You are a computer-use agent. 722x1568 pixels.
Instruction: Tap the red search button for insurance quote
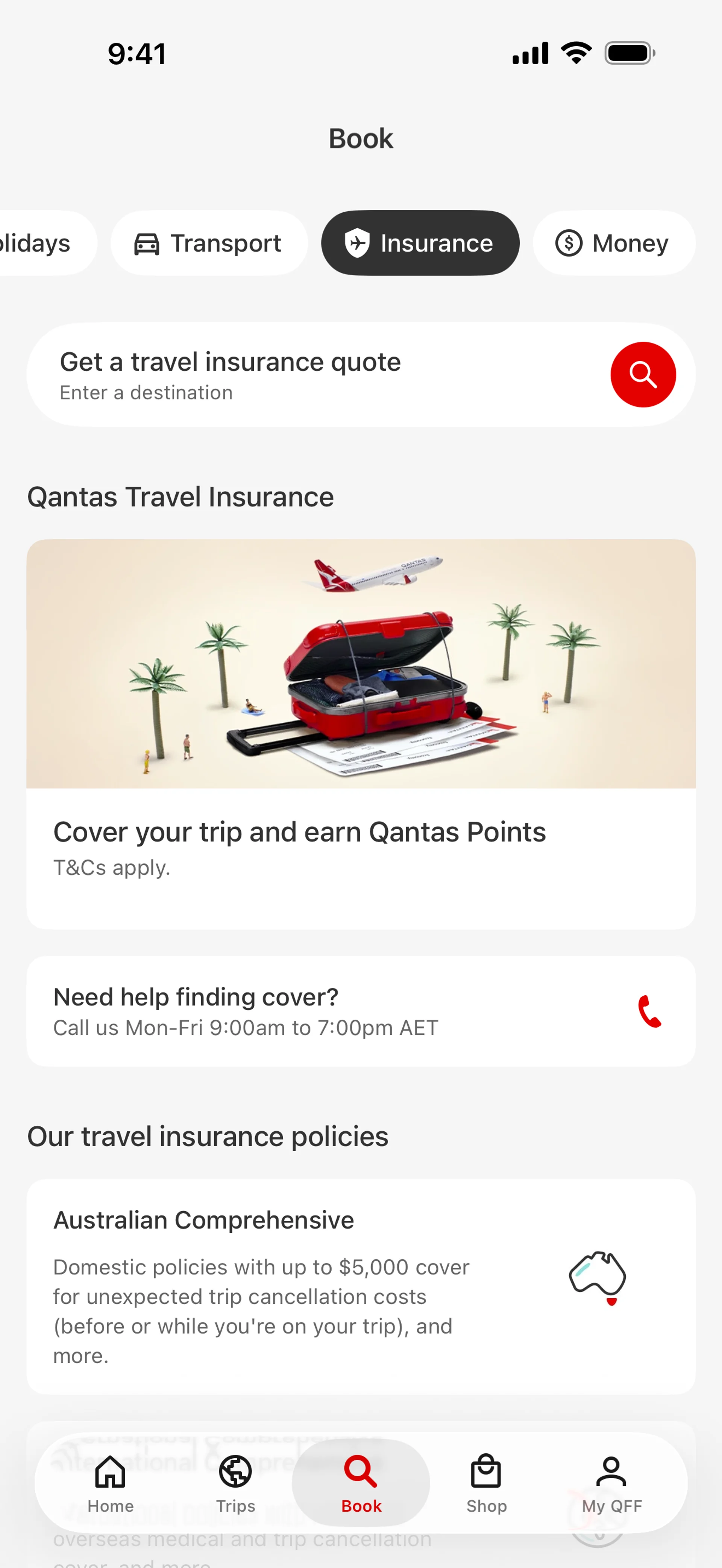click(x=642, y=374)
